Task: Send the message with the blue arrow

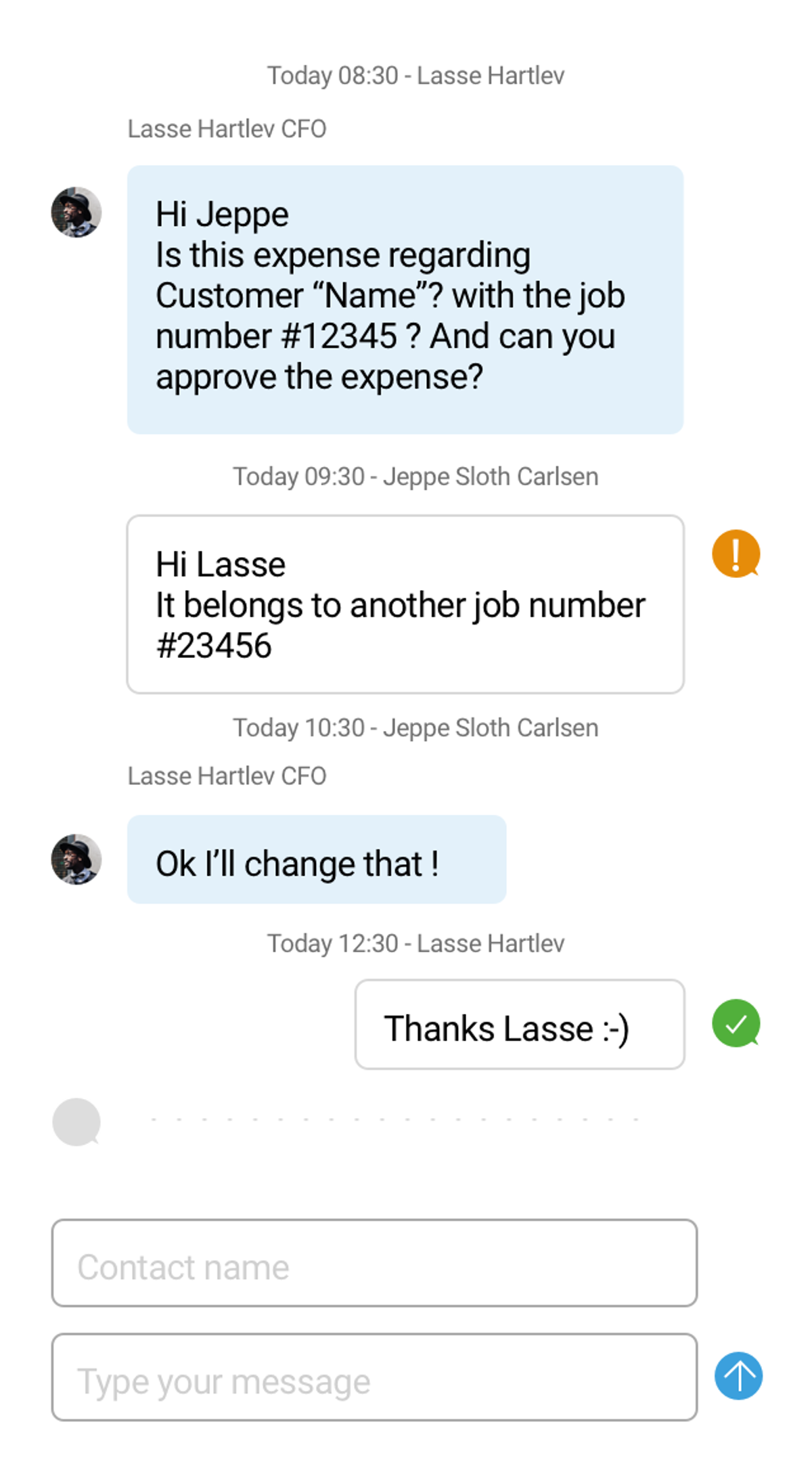Action: point(738,1376)
